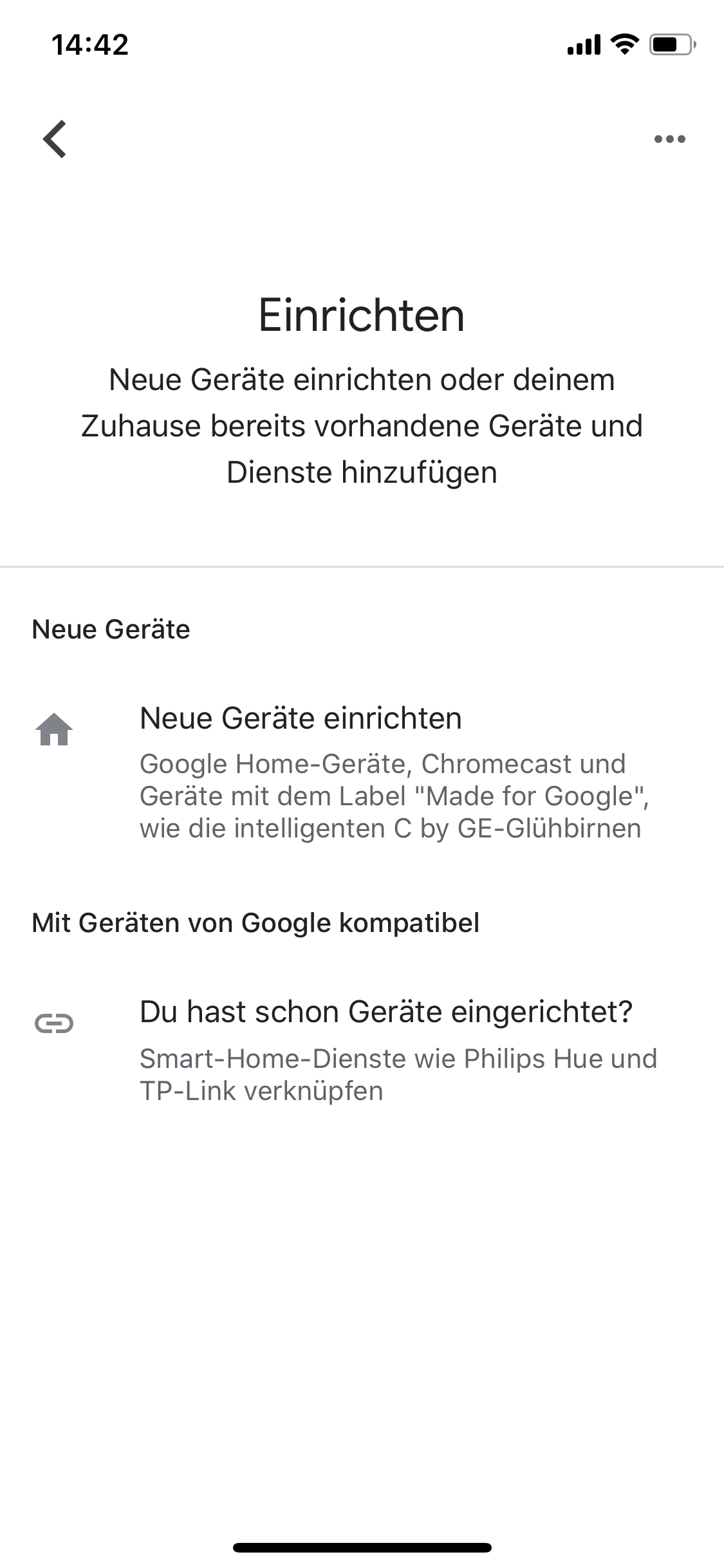Tap the Neue Geräte section heading

(109, 630)
